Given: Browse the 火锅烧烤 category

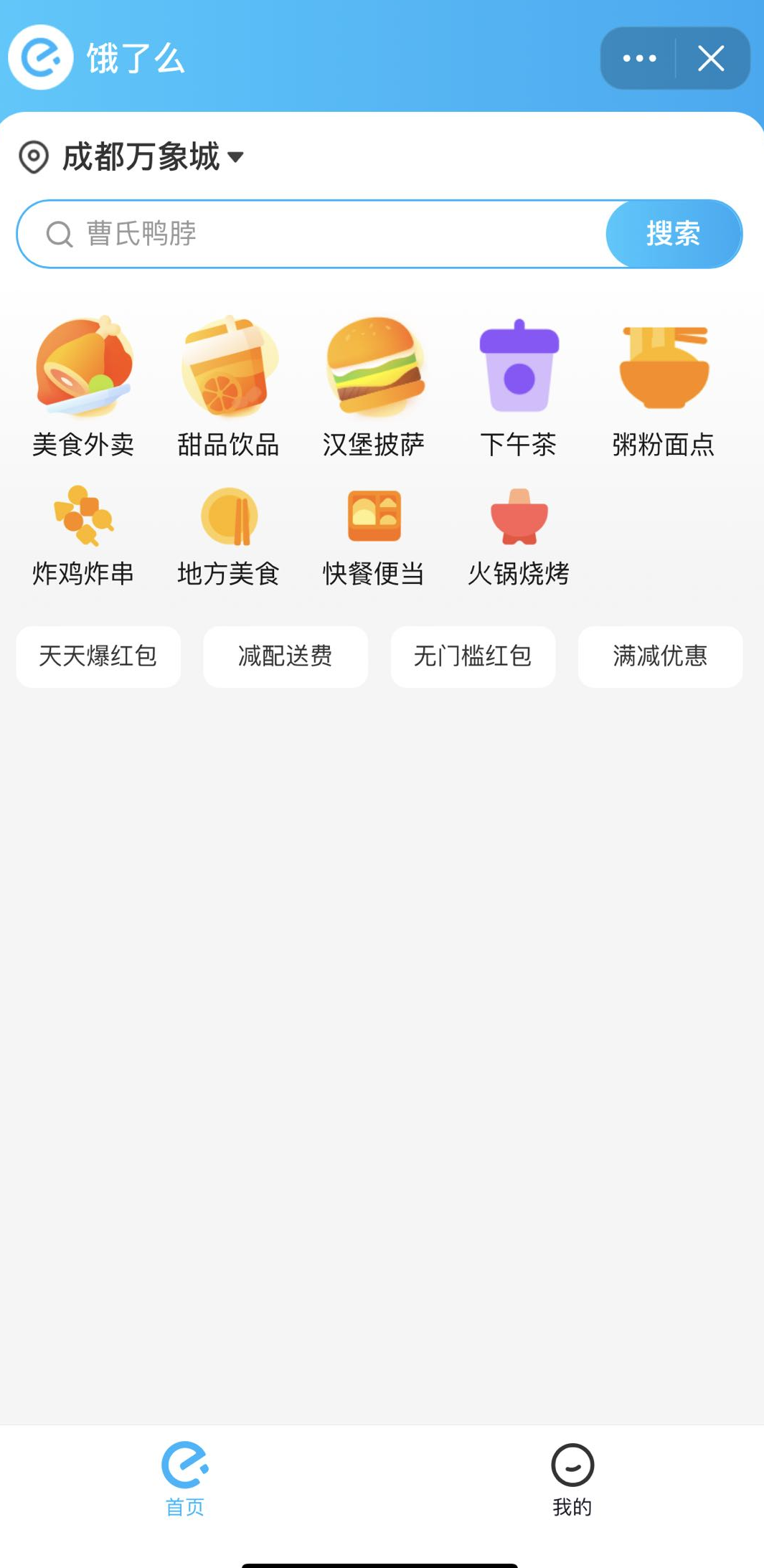Looking at the screenshot, I should [519, 536].
